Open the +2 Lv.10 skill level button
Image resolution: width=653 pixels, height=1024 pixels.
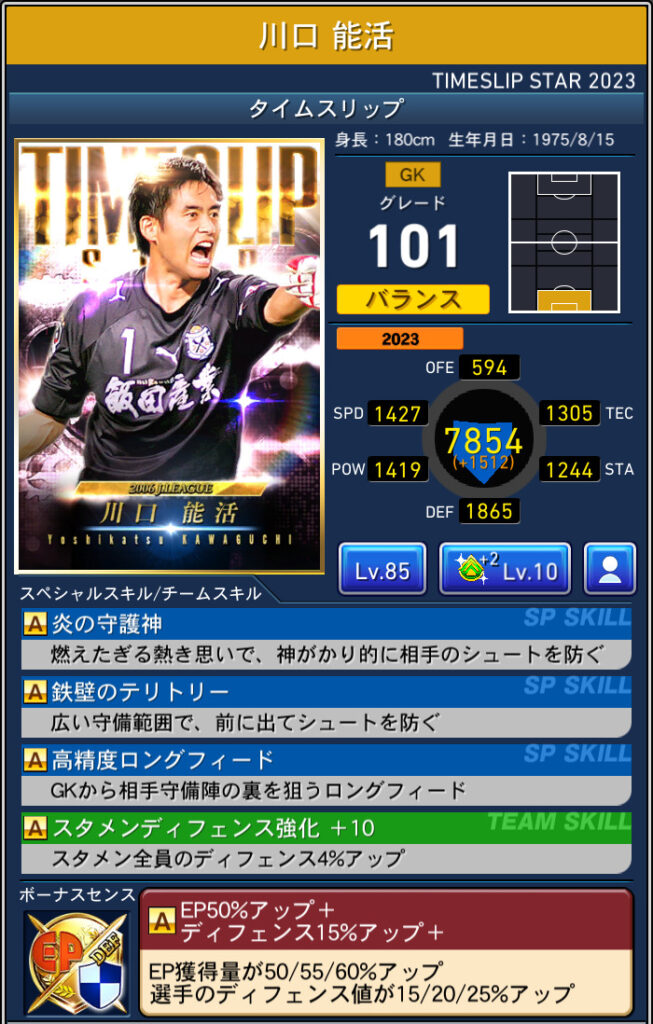coord(504,570)
